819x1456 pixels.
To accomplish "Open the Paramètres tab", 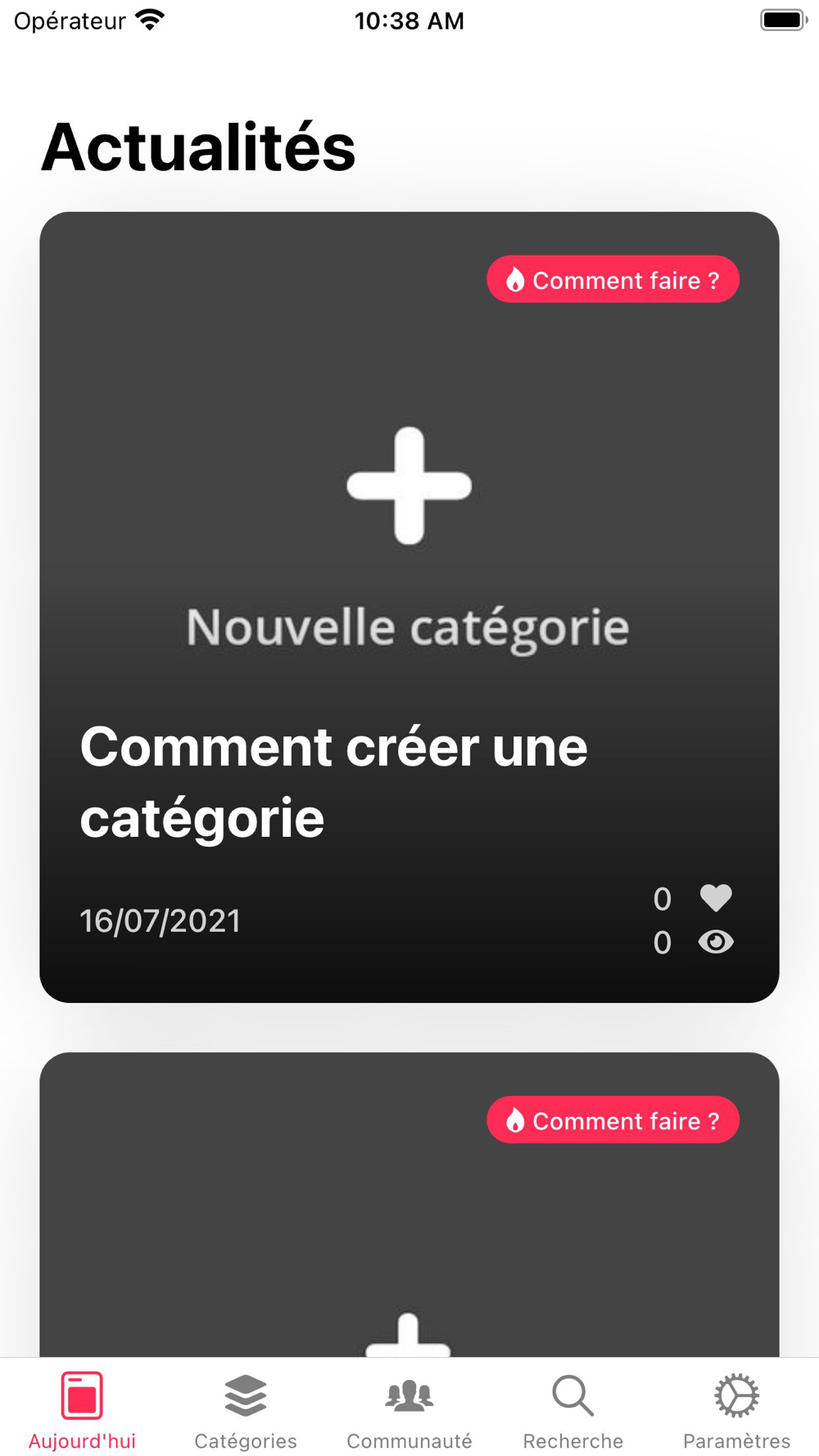I will point(736,1410).
